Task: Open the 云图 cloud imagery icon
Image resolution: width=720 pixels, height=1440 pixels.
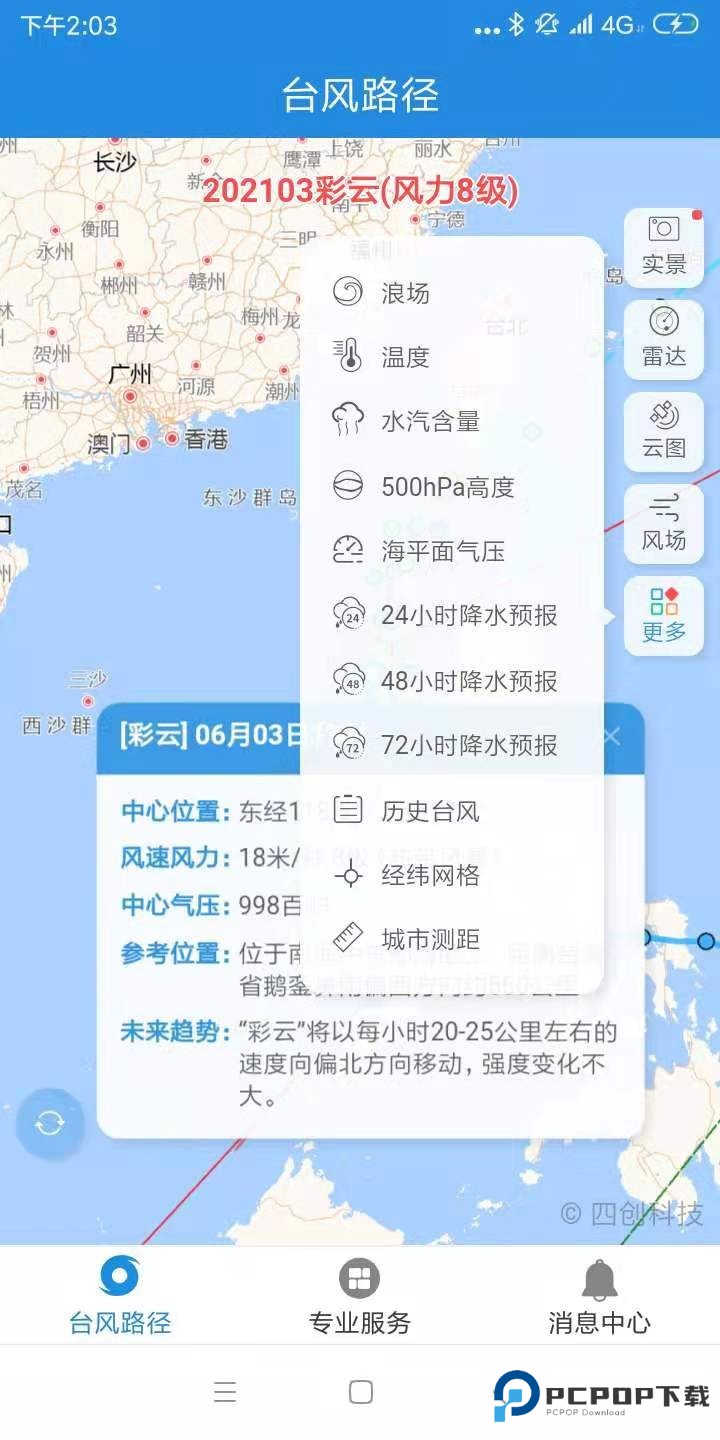Action: click(x=664, y=432)
